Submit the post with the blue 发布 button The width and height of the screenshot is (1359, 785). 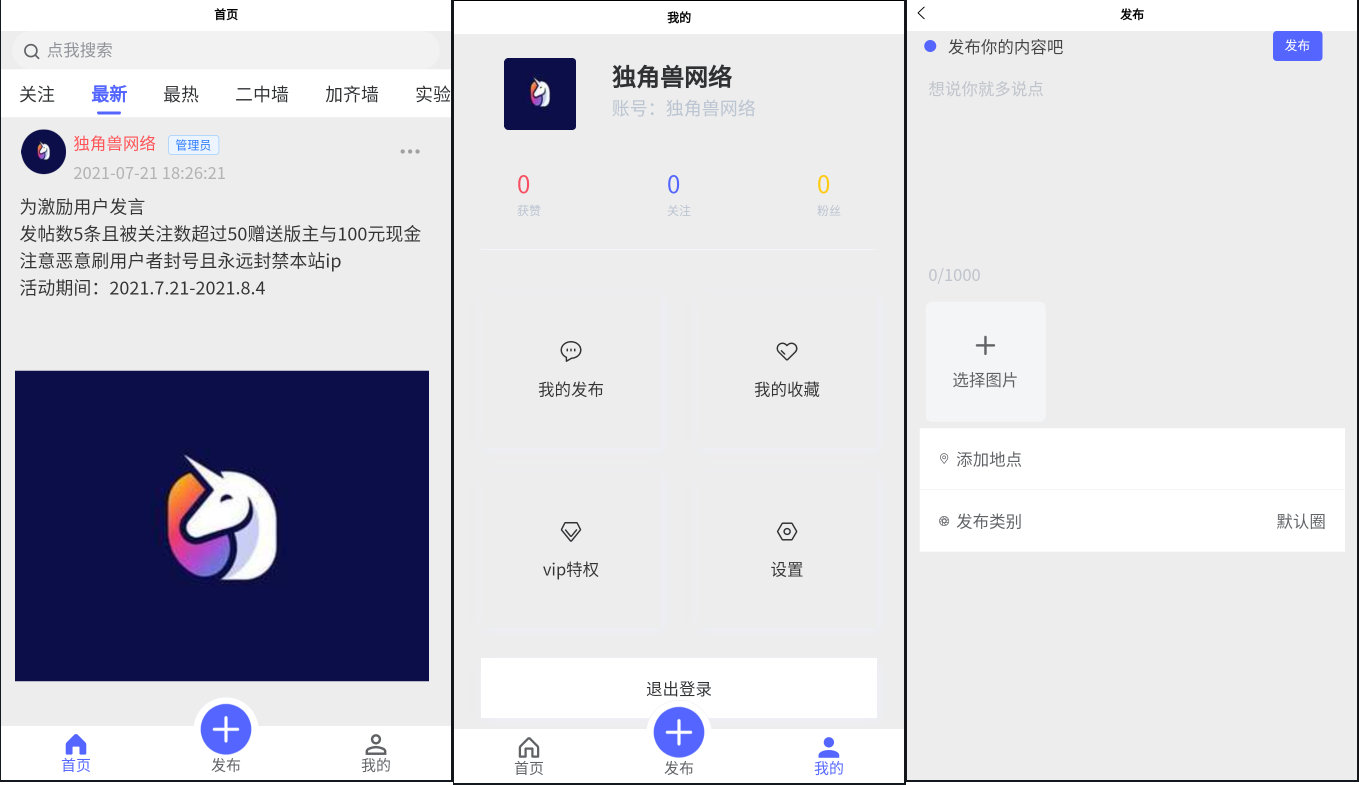coord(1297,46)
